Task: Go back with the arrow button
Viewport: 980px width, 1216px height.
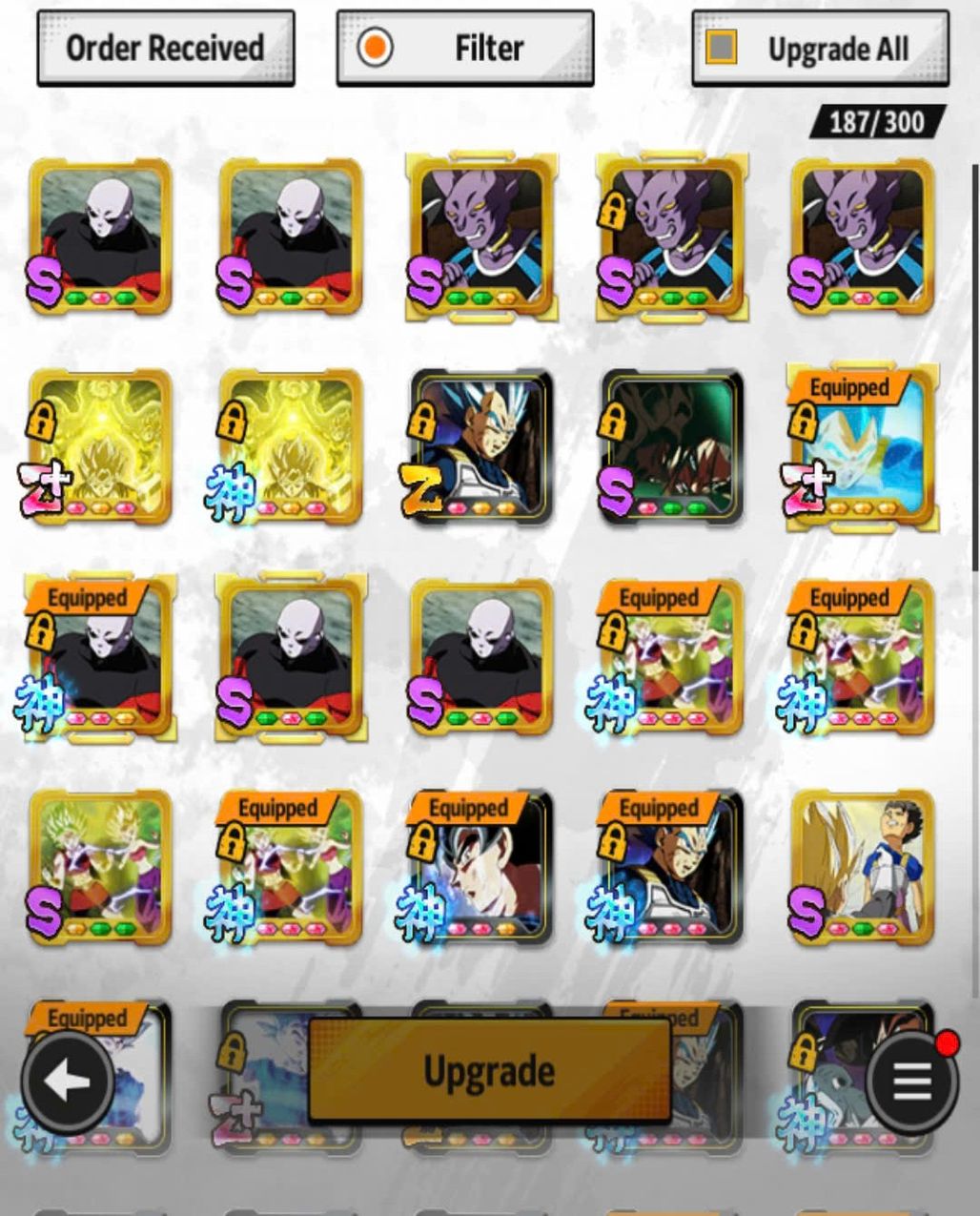Action: coord(68,1082)
